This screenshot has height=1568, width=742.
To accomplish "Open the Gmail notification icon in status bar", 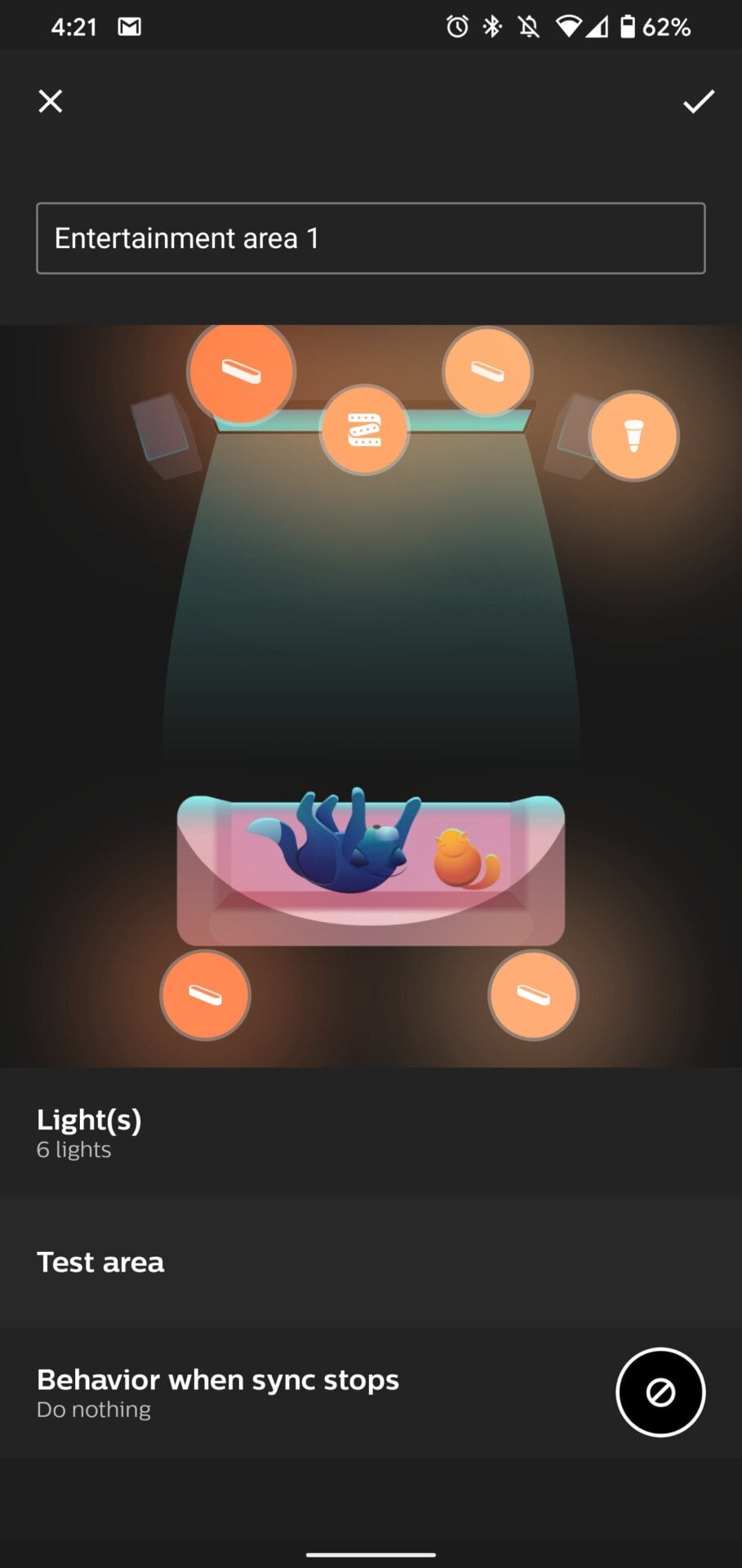I will tap(128, 25).
